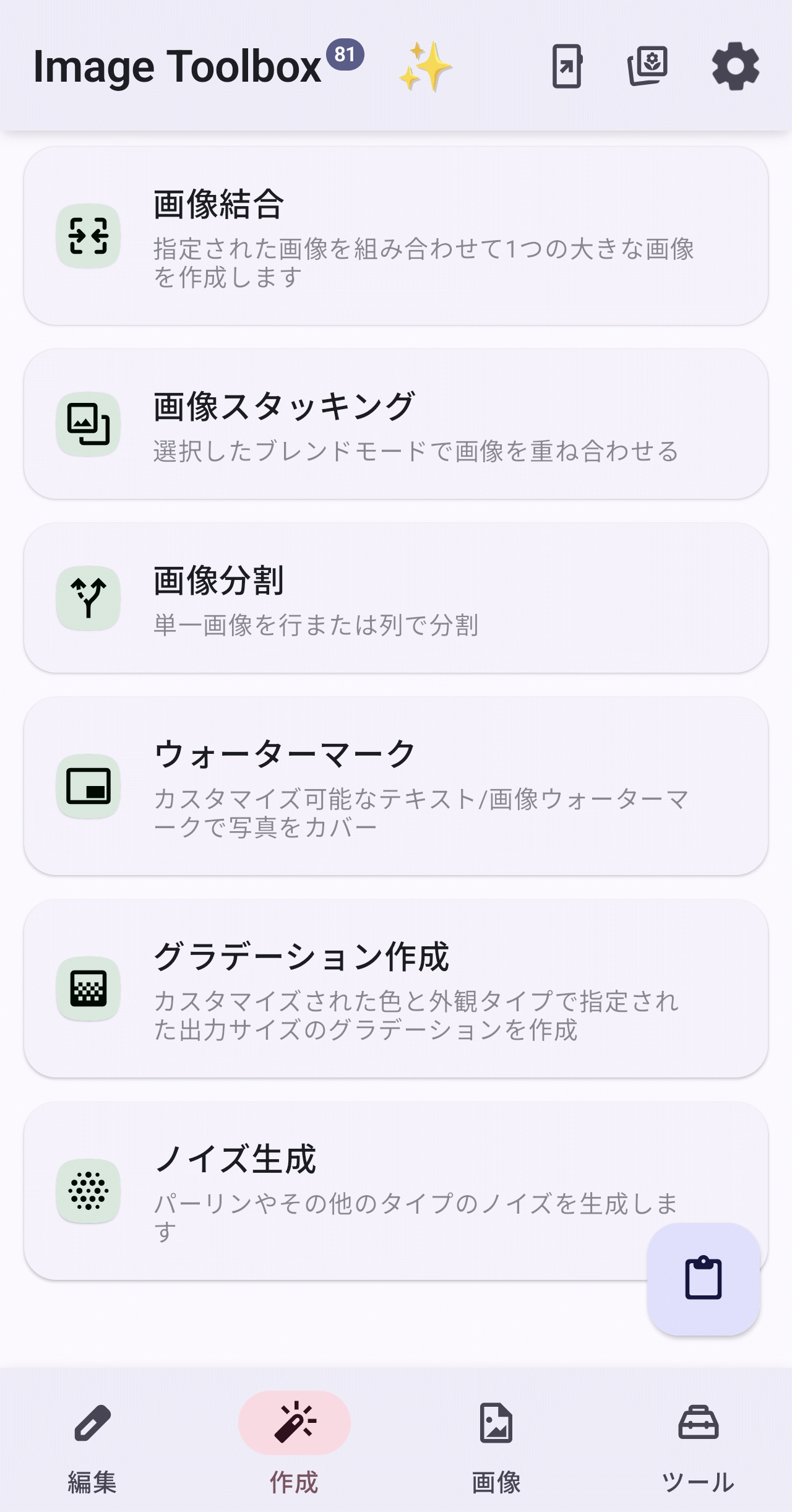This screenshot has height=1512, width=792.
Task: Open the 画像結合 tool
Action: [x=396, y=236]
